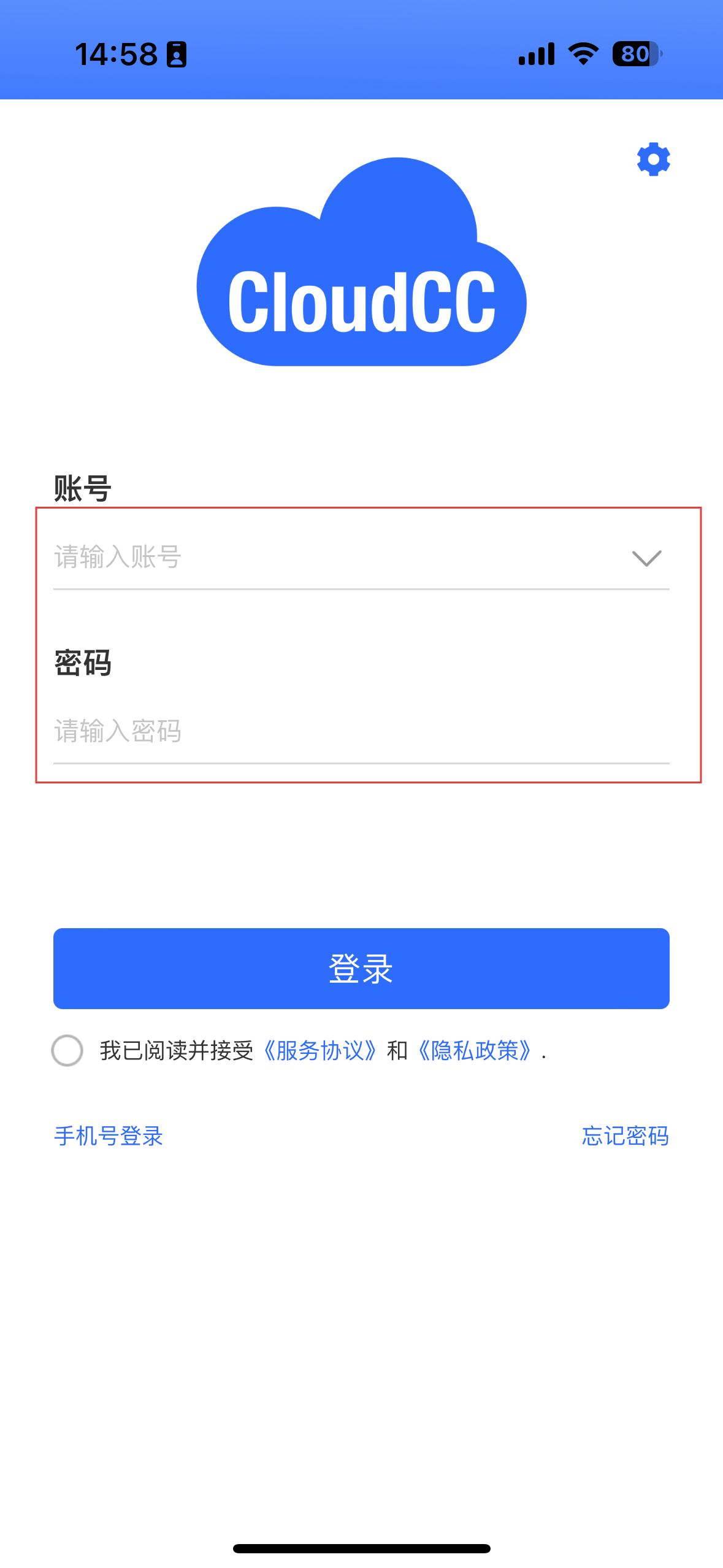Open the 《服务协议》 link
The height and width of the screenshot is (1568, 723).
[319, 1050]
